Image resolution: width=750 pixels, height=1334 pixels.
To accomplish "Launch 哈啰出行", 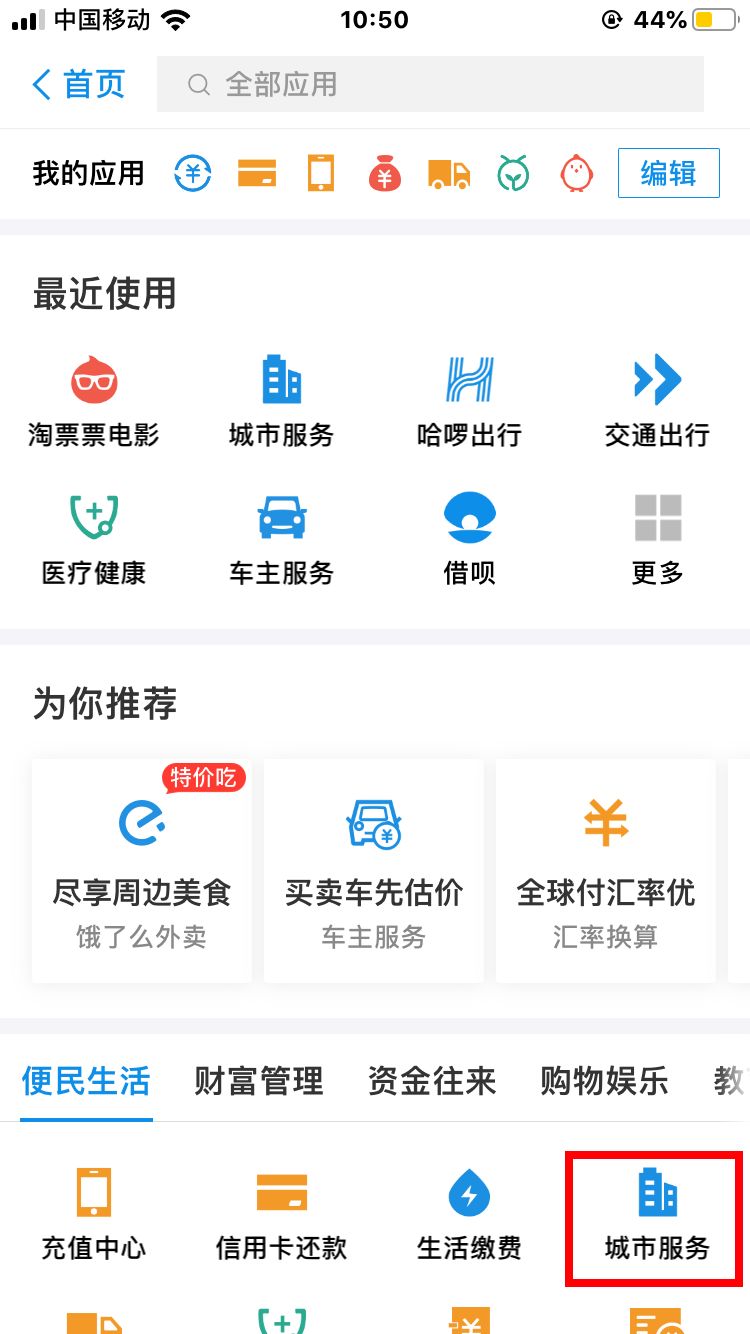I will [x=469, y=401].
